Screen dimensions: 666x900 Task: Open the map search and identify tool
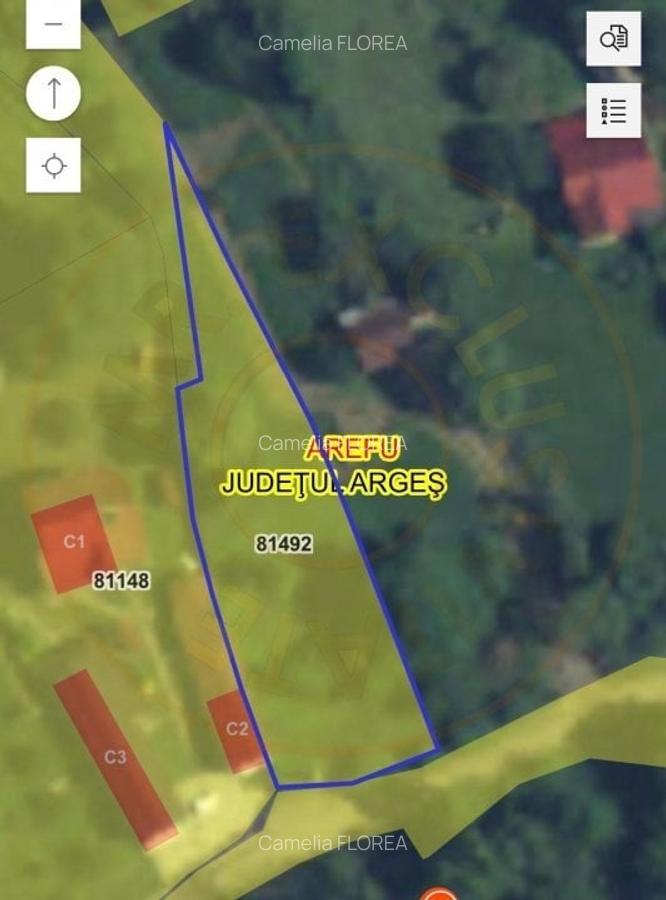[613, 39]
